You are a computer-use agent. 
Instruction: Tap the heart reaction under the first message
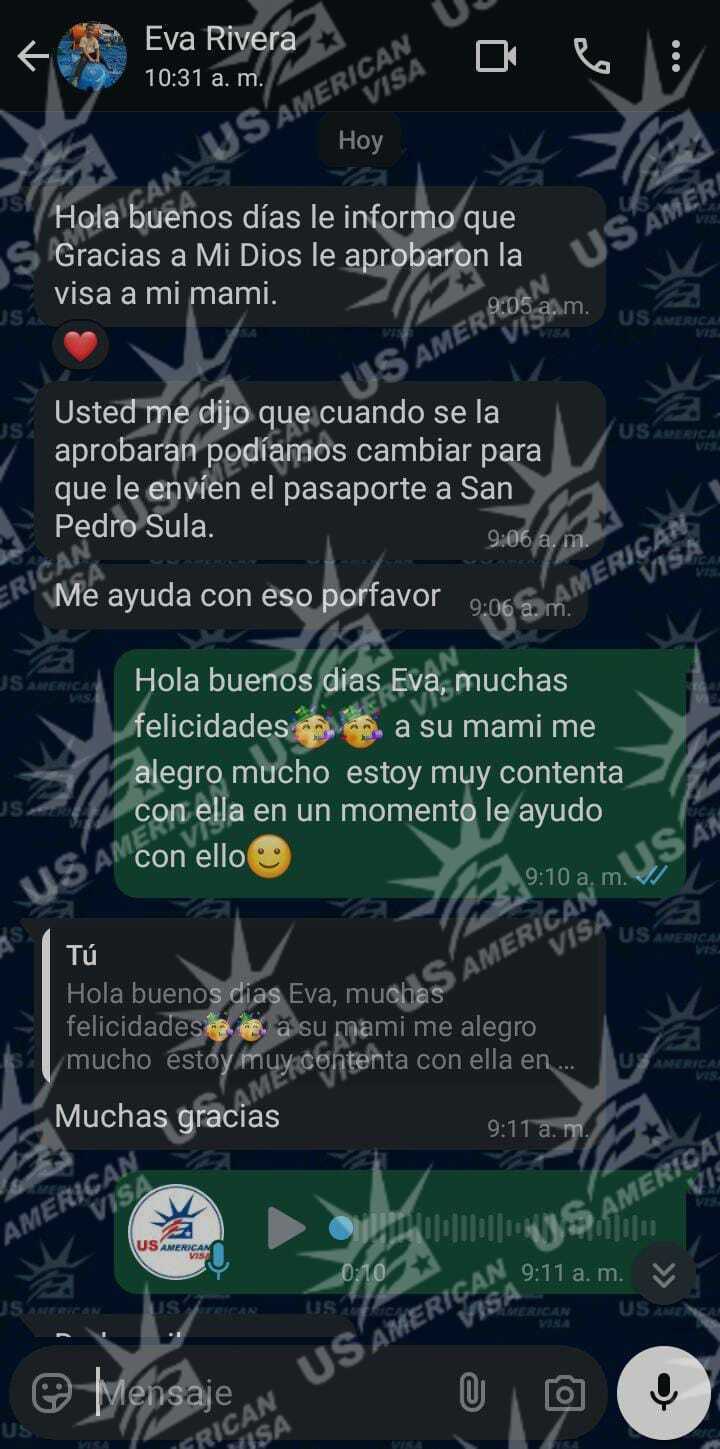tap(81, 346)
